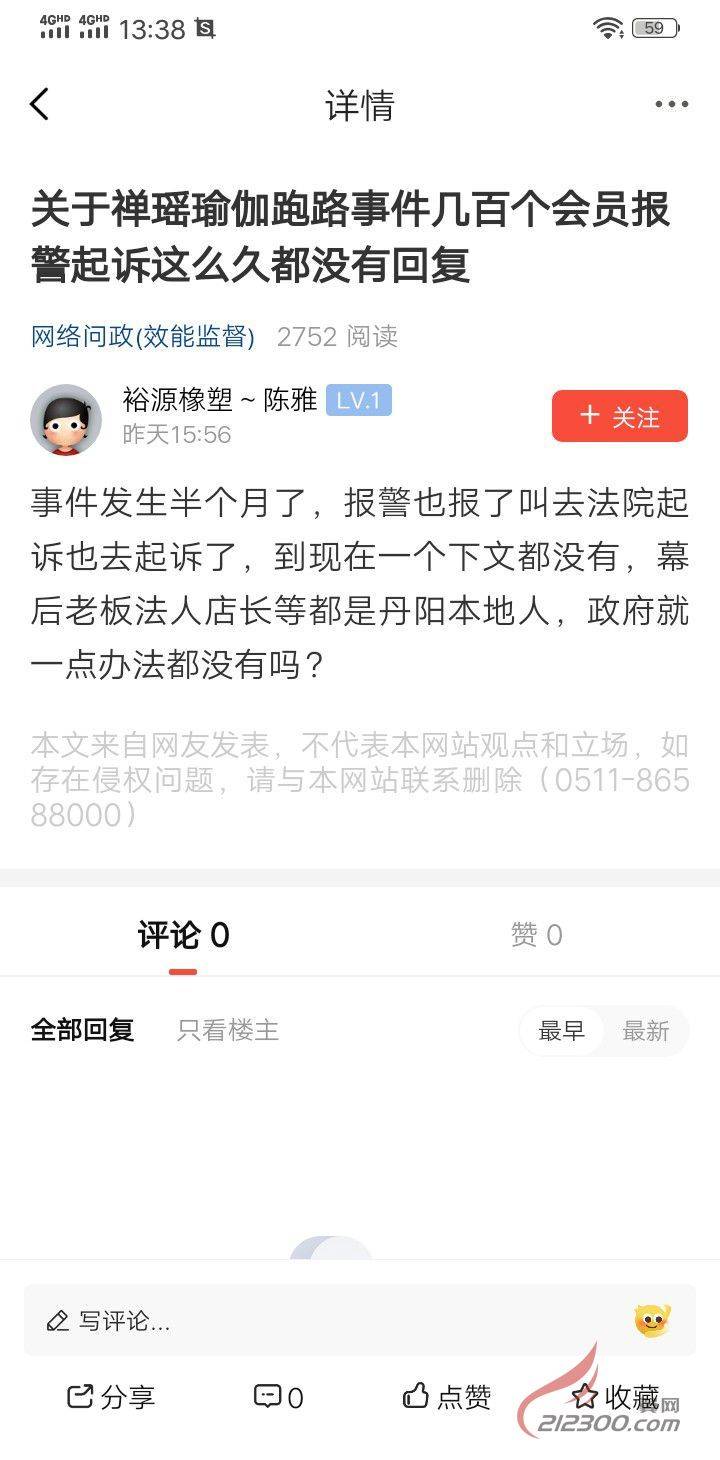Tap the 写评论 input box
The image size is (720, 1460).
[320, 1321]
